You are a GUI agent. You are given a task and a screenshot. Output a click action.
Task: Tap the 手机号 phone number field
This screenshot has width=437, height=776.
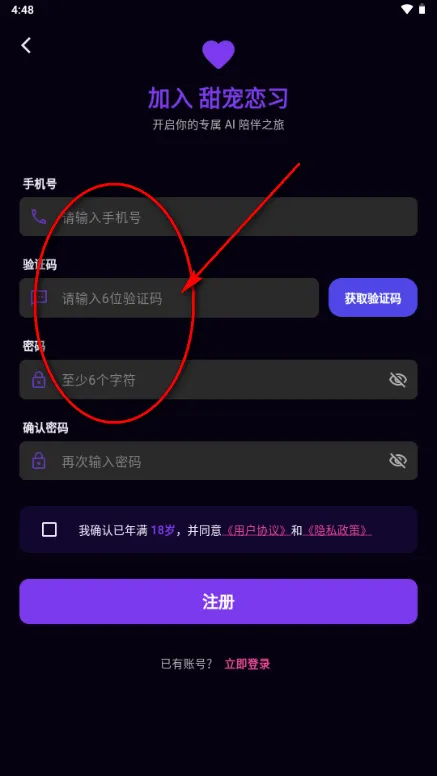coord(218,217)
